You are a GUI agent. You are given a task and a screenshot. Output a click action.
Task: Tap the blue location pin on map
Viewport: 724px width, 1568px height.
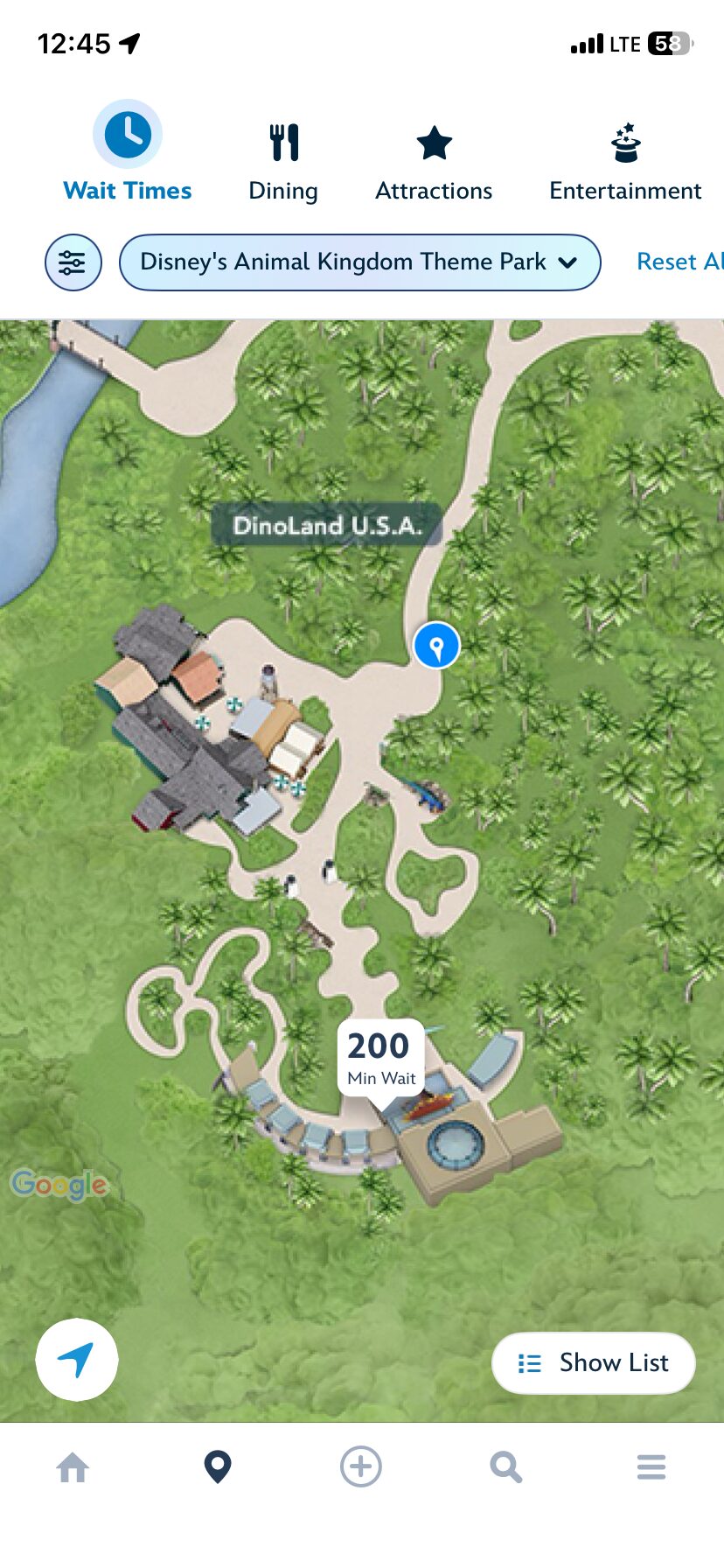coord(436,646)
